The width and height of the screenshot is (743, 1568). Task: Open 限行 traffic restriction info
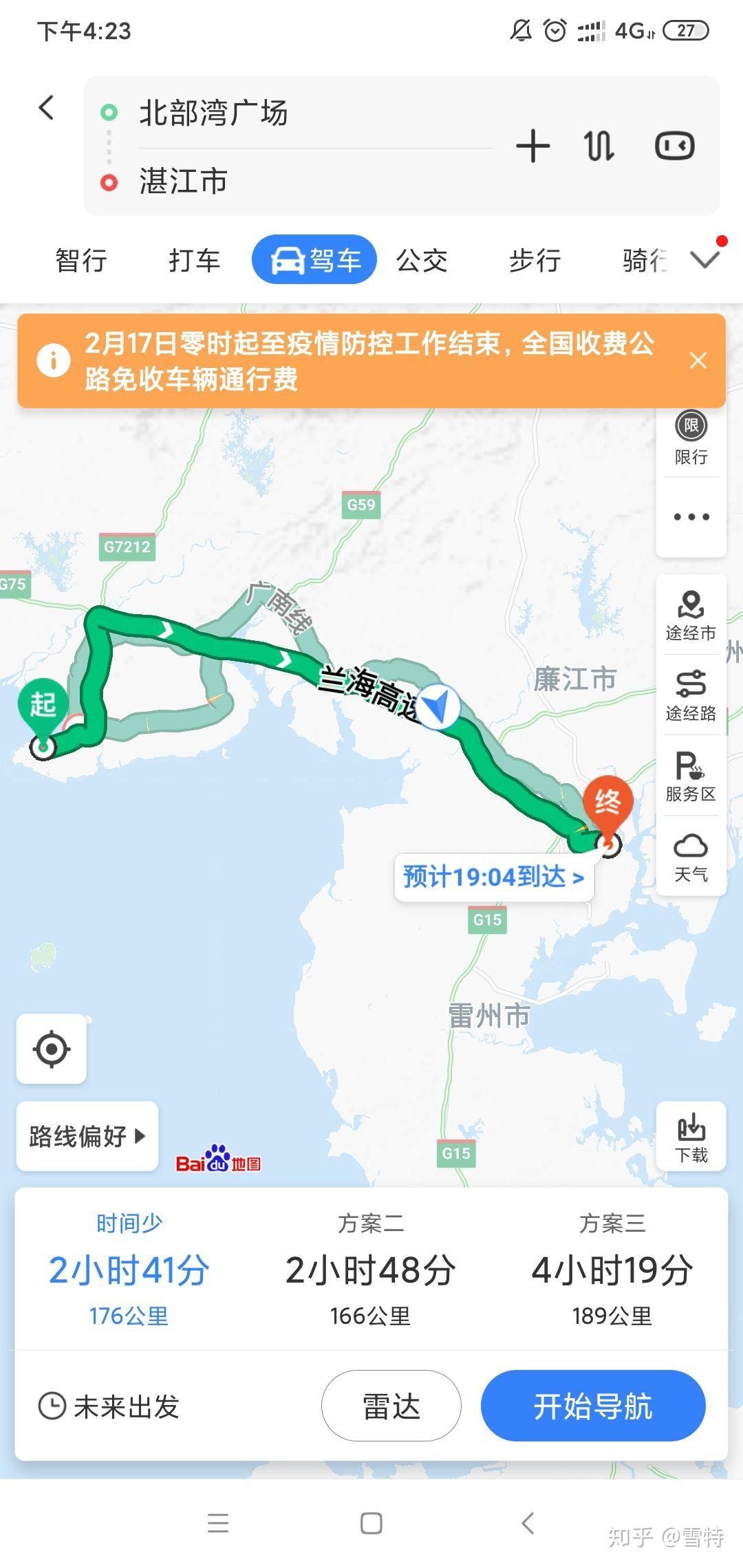click(x=691, y=439)
